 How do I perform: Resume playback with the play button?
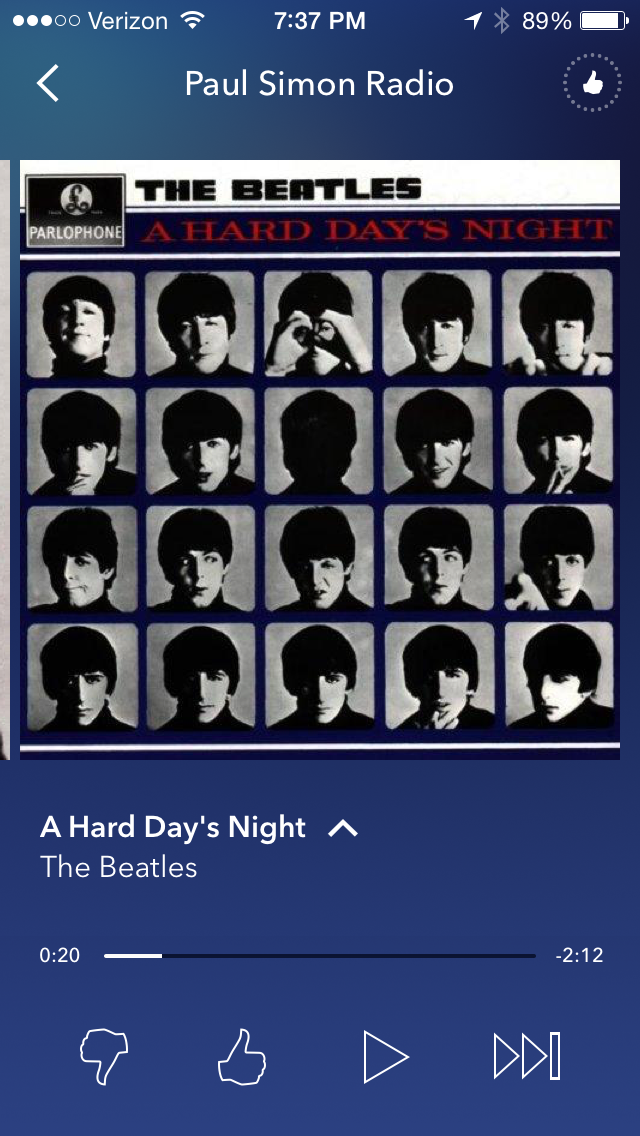point(385,1057)
